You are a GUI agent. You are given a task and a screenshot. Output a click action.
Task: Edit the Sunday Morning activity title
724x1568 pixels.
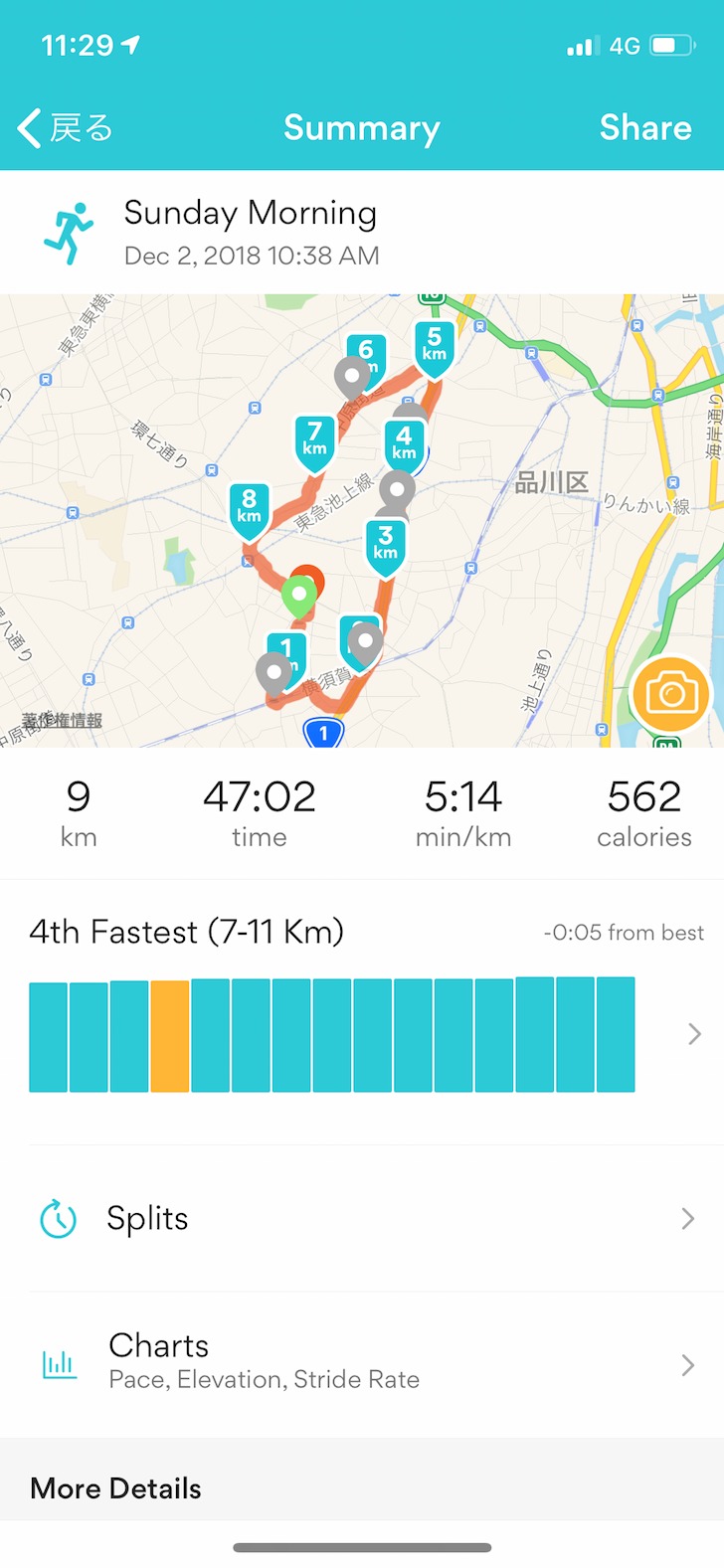point(251,213)
